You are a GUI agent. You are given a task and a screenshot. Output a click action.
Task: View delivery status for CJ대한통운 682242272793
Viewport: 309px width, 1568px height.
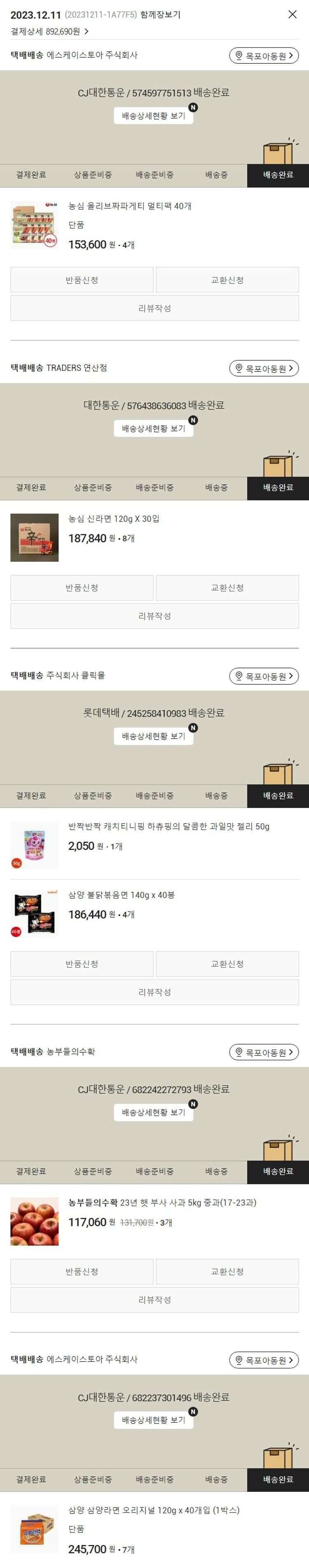(x=153, y=1112)
